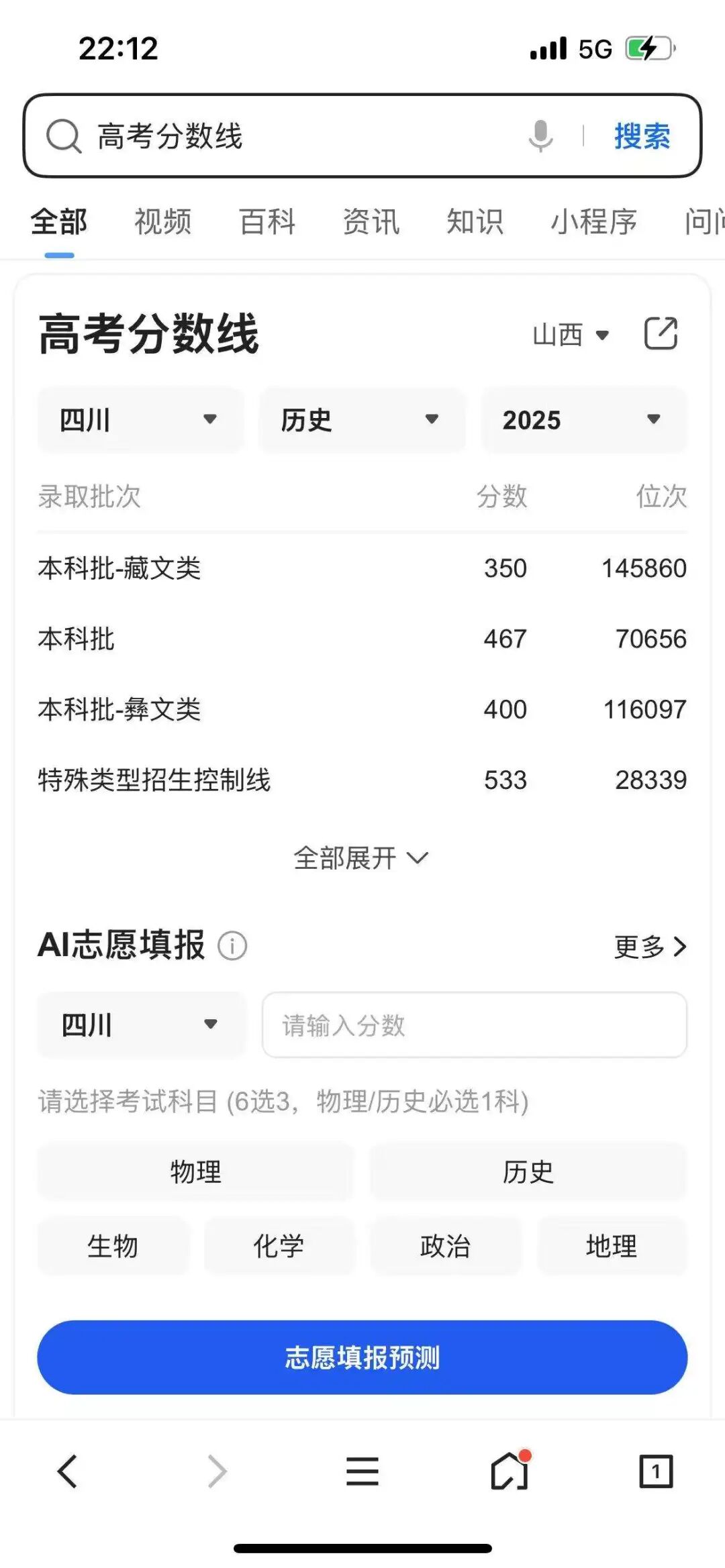Tap the blue 搜索 button
Viewport: 725px width, 1568px height.
pos(642,136)
